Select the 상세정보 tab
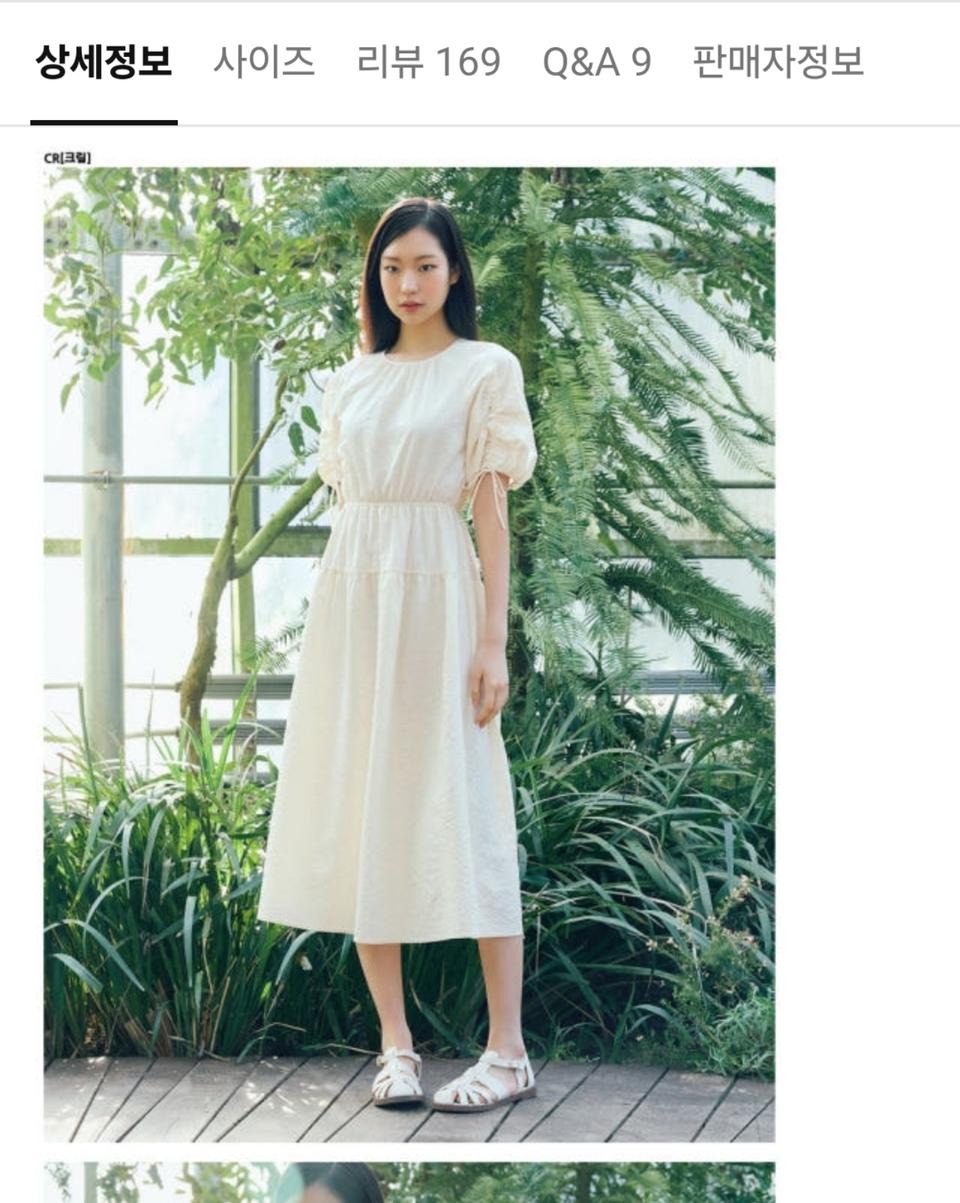 coord(104,63)
